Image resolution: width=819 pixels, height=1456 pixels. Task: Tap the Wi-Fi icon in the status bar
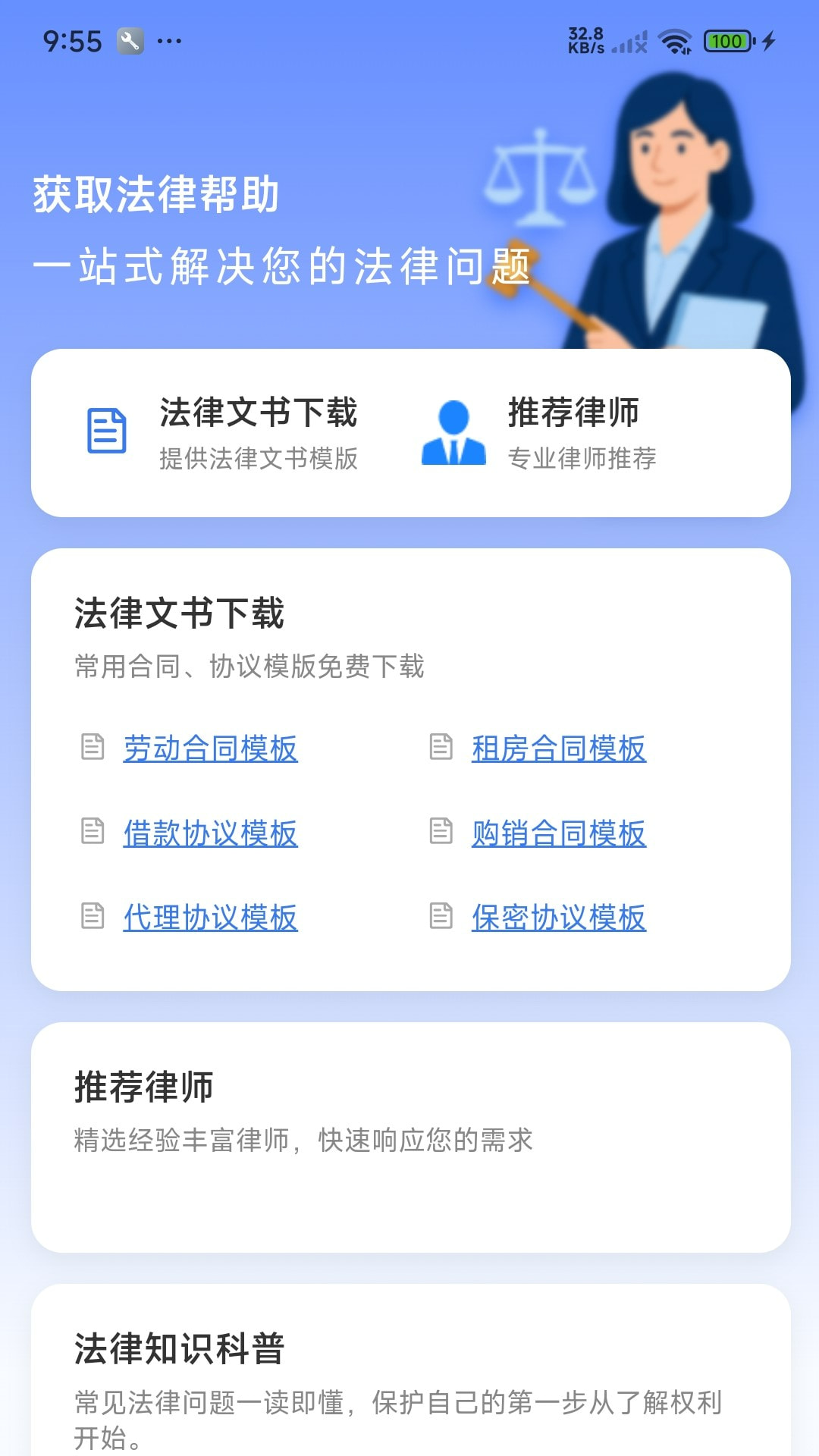pyautogui.click(x=674, y=42)
